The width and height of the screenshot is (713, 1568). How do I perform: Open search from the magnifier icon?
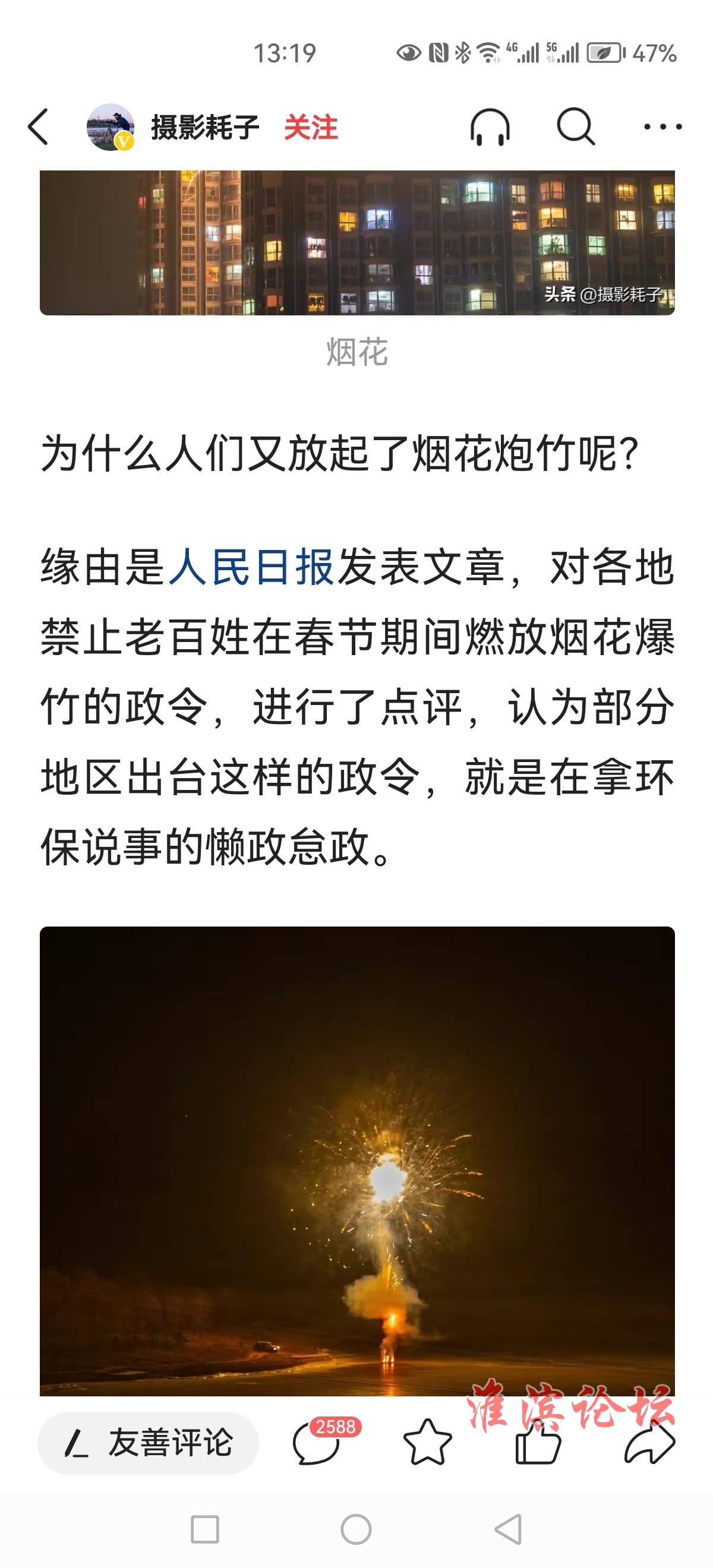click(575, 127)
